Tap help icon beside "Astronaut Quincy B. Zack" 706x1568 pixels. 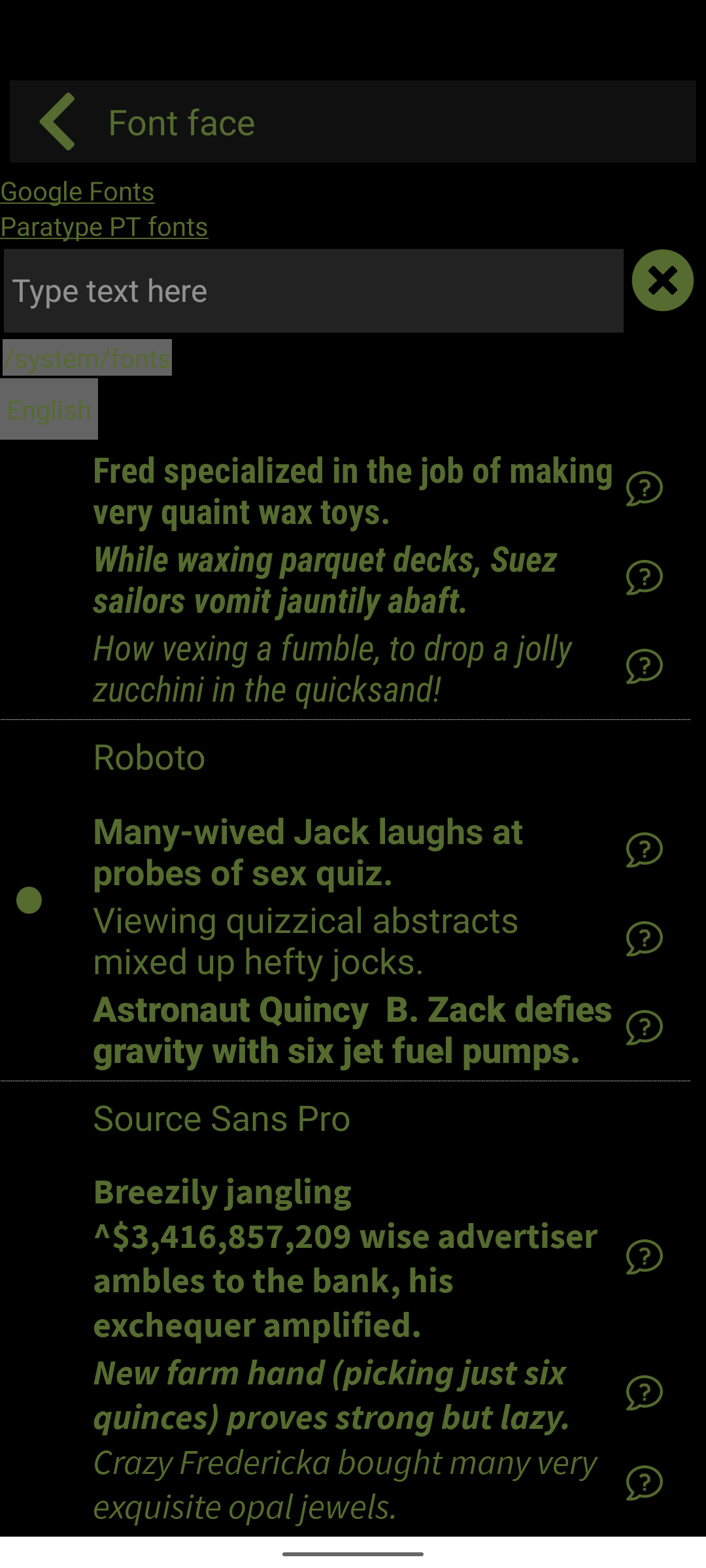point(644,1028)
